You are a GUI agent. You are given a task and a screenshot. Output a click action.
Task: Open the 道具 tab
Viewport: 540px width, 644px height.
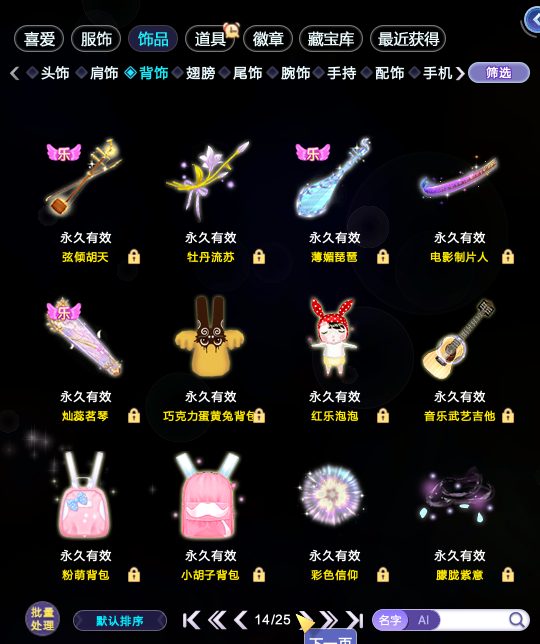(210, 39)
